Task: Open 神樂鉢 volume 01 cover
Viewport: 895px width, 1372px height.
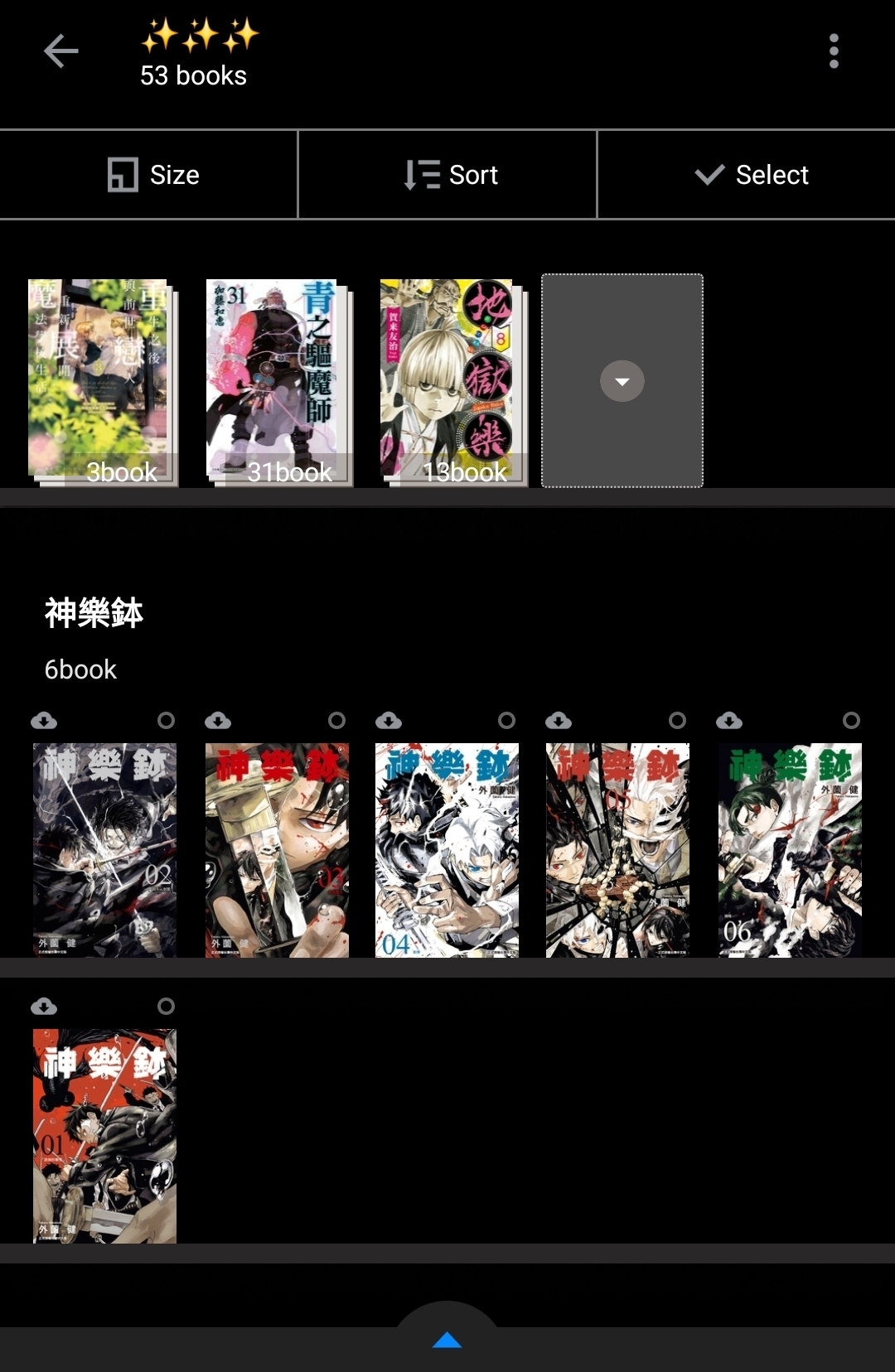Action: 104,1135
